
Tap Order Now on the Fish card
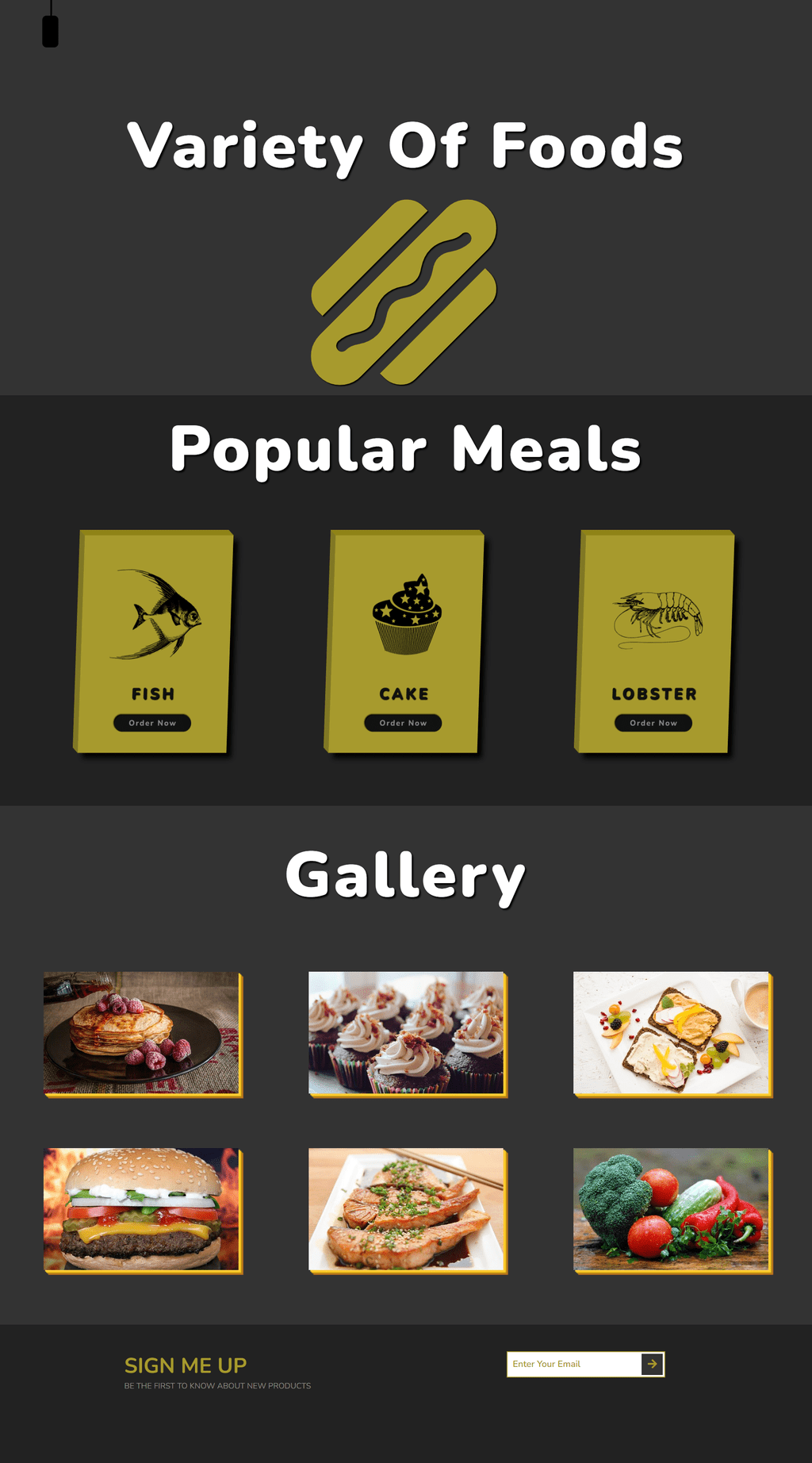coord(152,723)
